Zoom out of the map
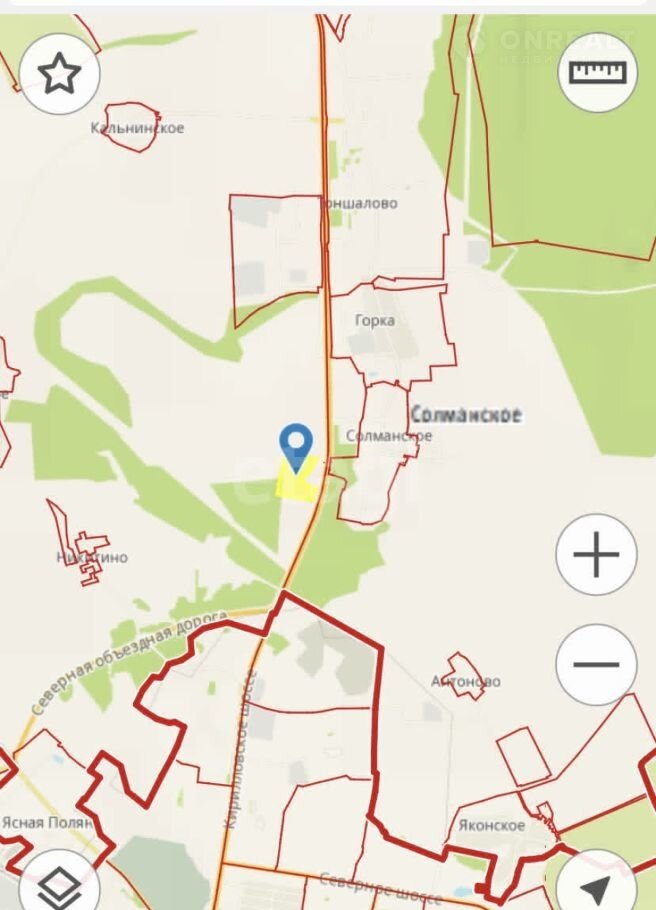Viewport: 656px width, 910px height. (596, 664)
